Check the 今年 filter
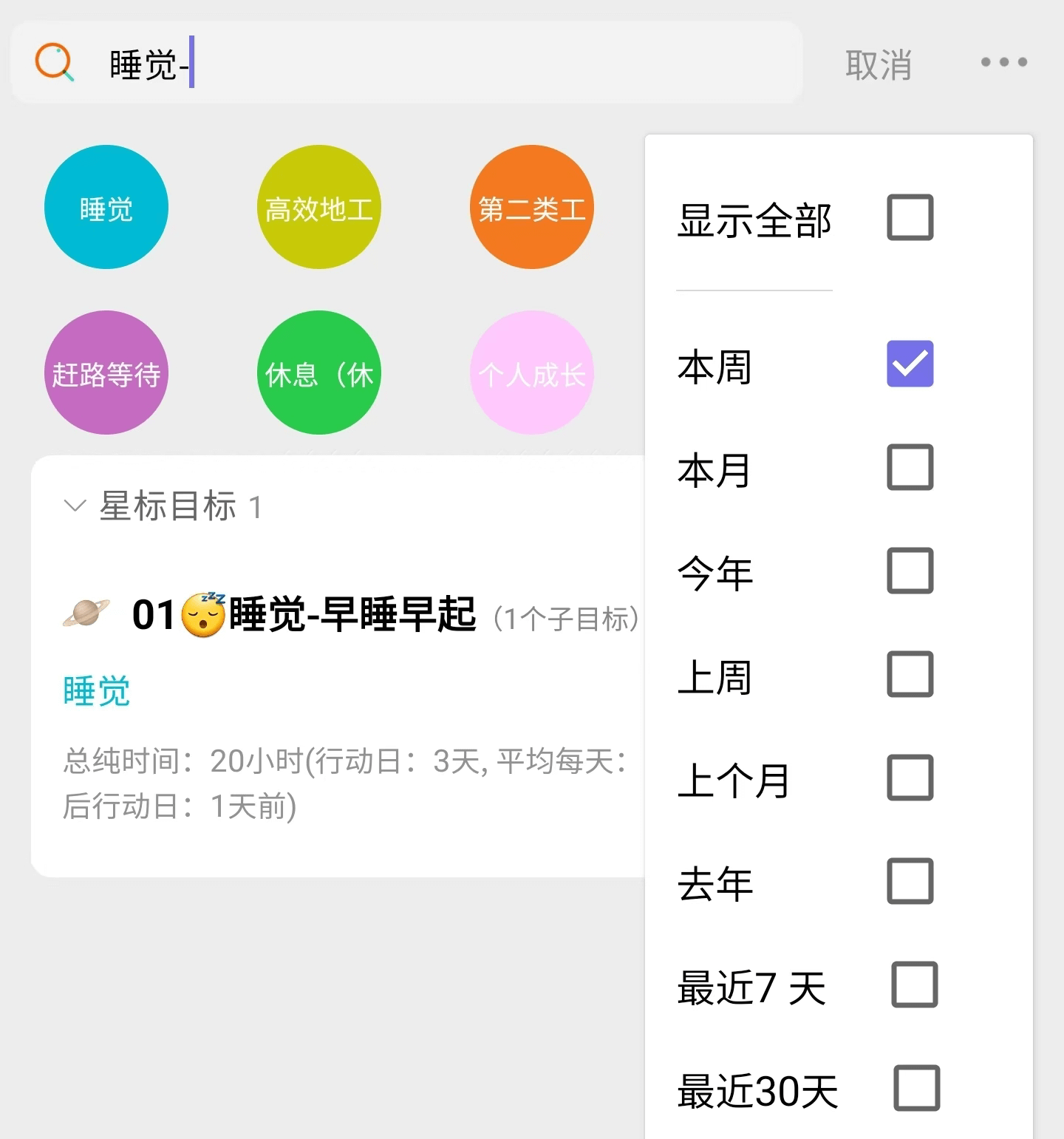The width and height of the screenshot is (1064, 1139). pyautogui.click(x=910, y=571)
